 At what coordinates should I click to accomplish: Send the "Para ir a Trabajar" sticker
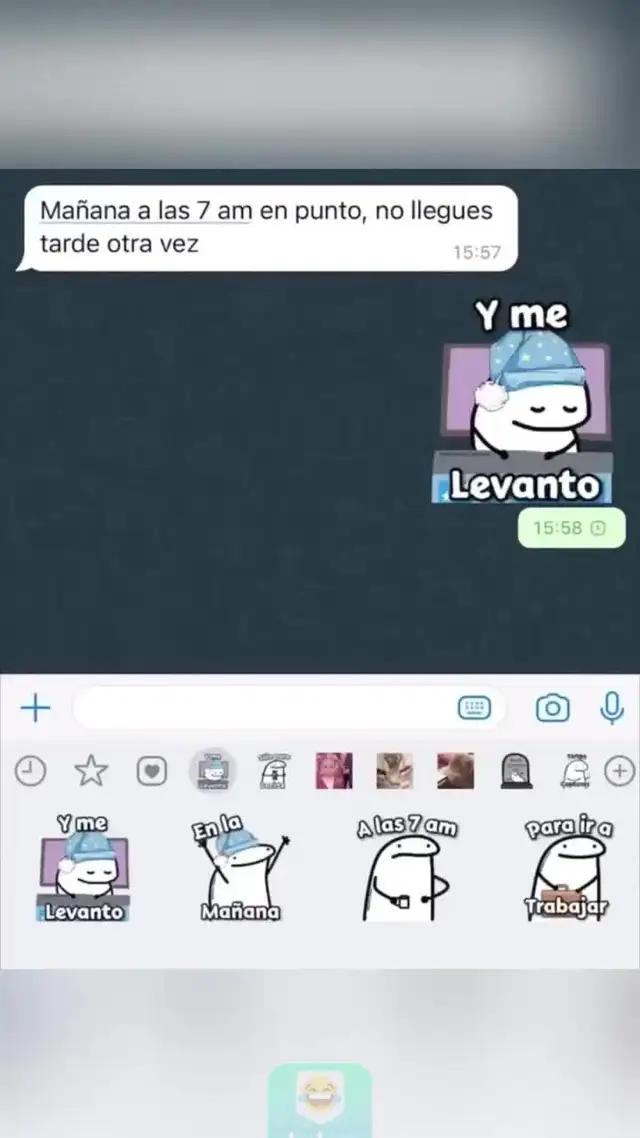(568, 868)
